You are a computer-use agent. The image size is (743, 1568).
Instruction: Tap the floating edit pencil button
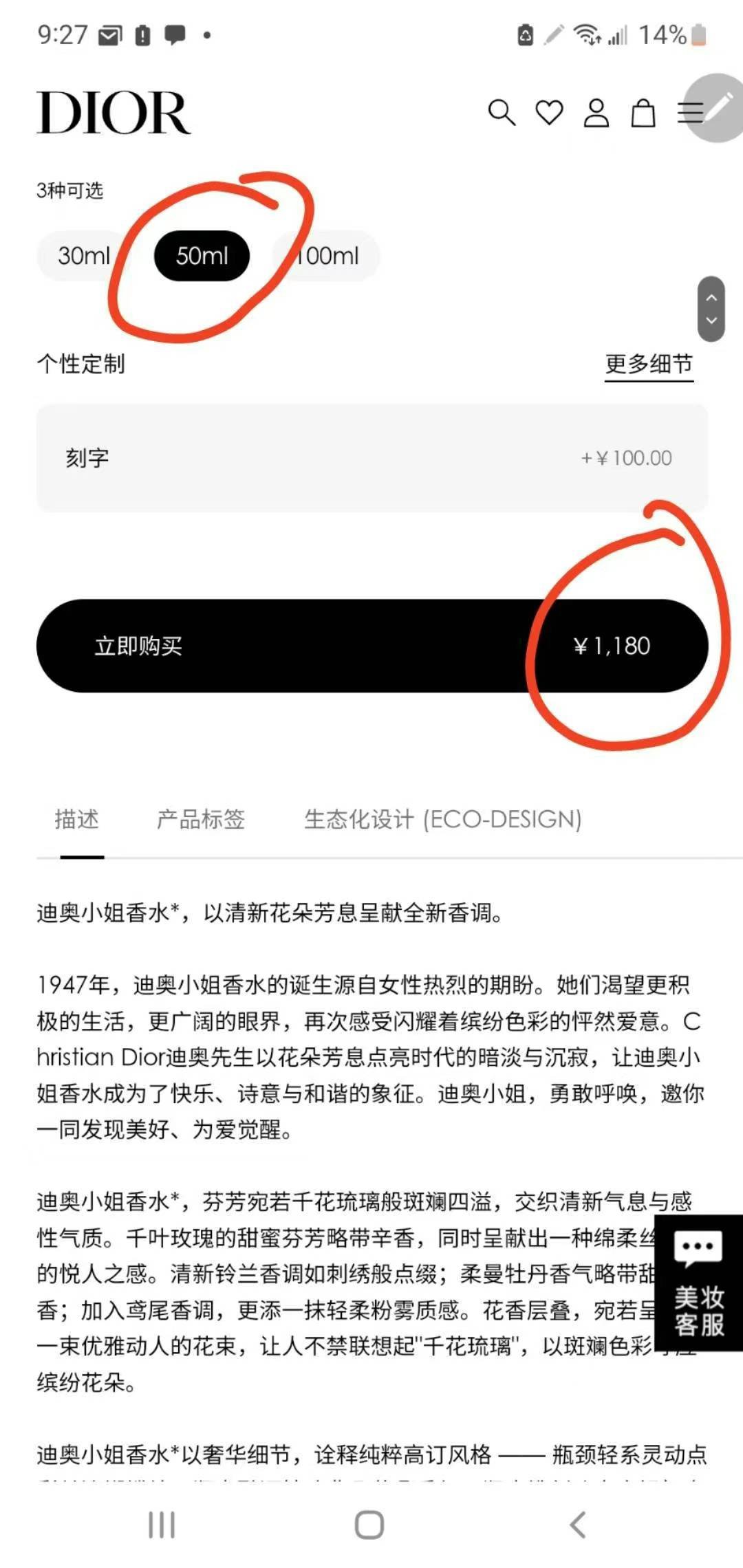click(x=717, y=108)
